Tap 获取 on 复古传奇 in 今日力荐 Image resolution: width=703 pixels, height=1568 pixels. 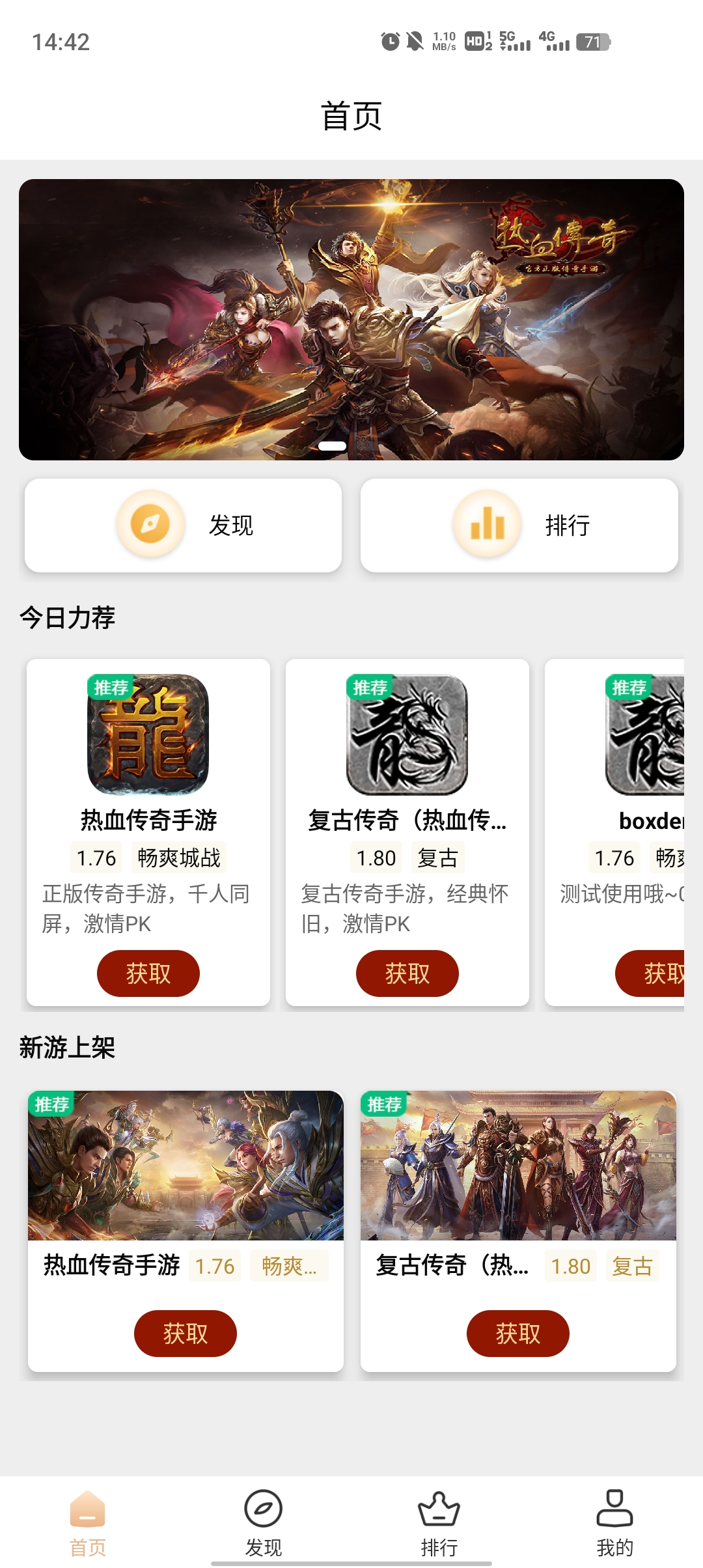pyautogui.click(x=407, y=973)
